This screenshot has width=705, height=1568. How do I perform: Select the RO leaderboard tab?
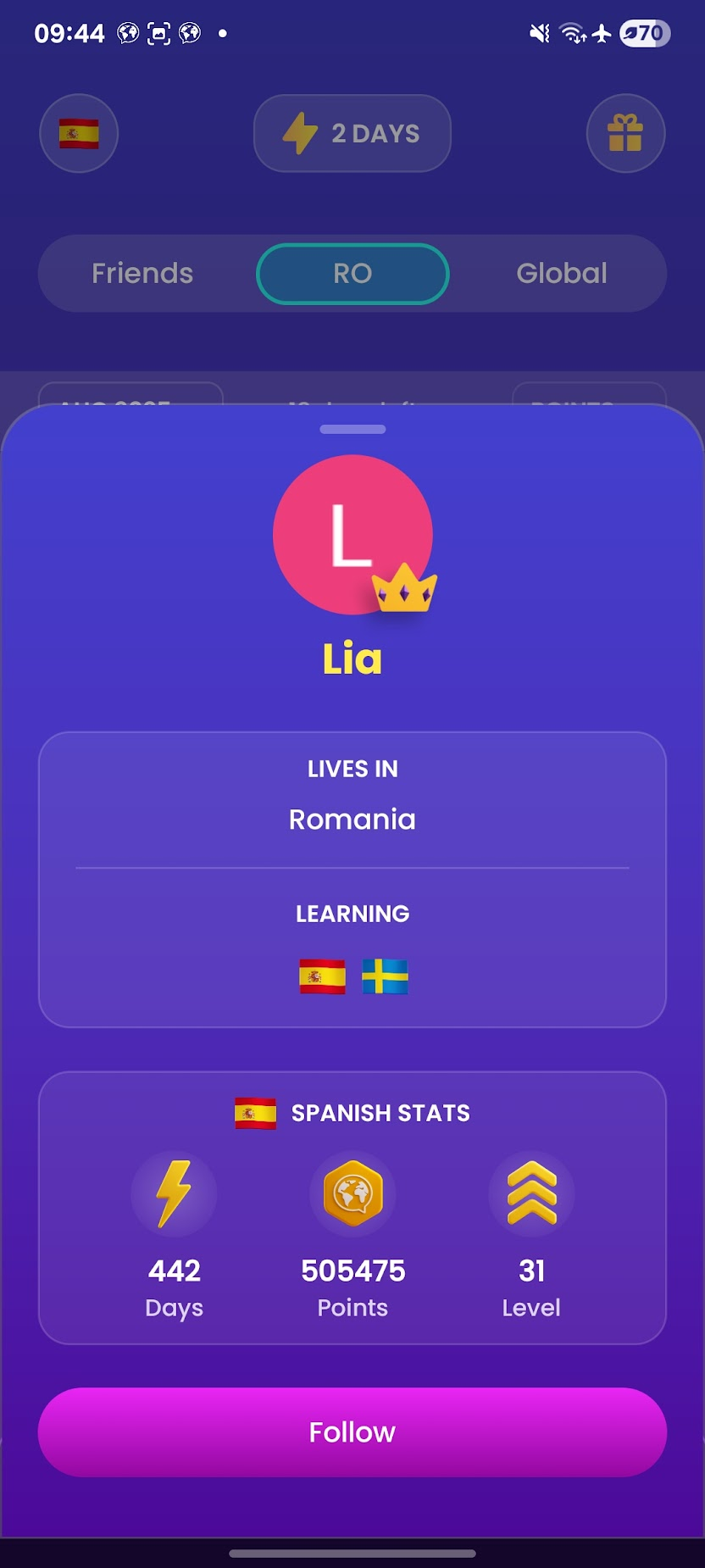pos(352,273)
